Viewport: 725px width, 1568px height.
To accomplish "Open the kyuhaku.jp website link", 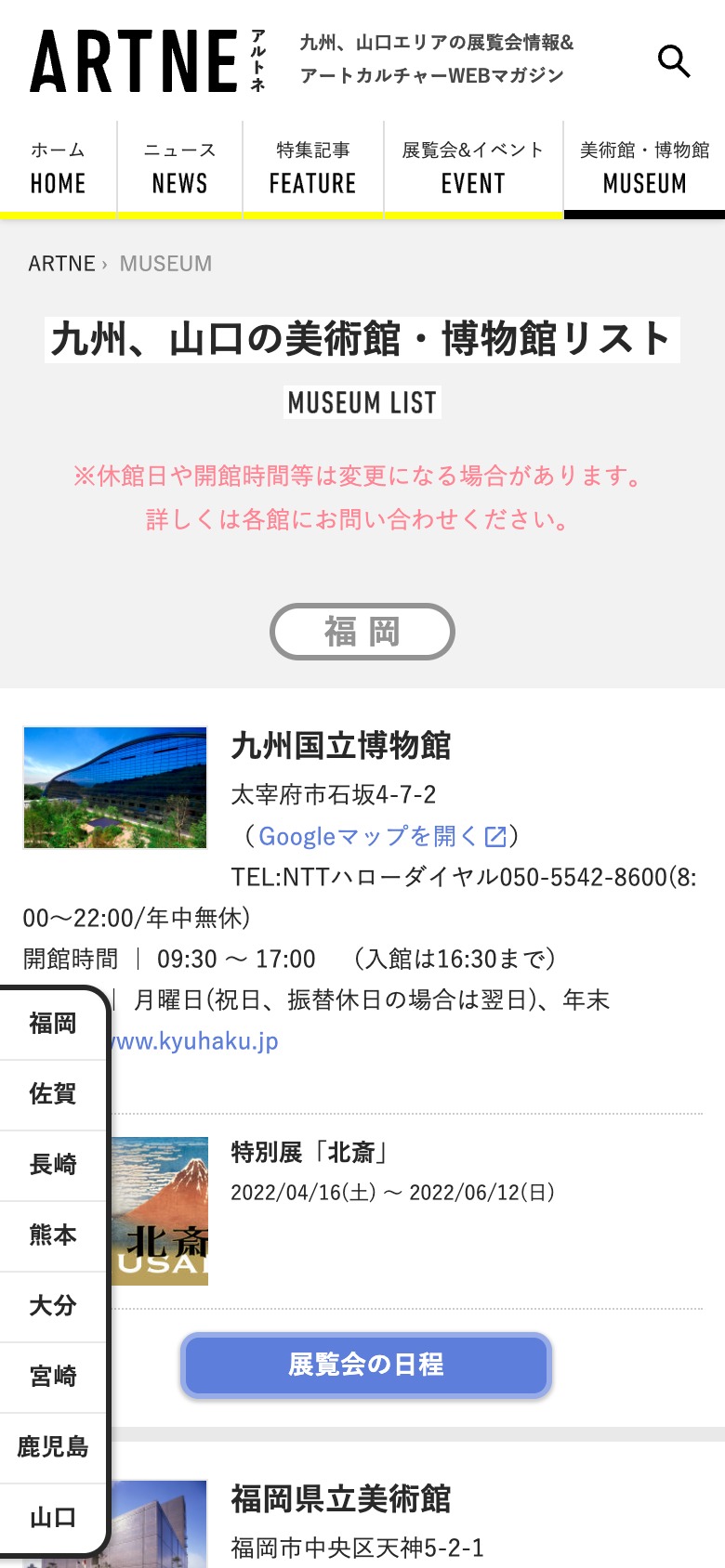I will click(195, 1041).
